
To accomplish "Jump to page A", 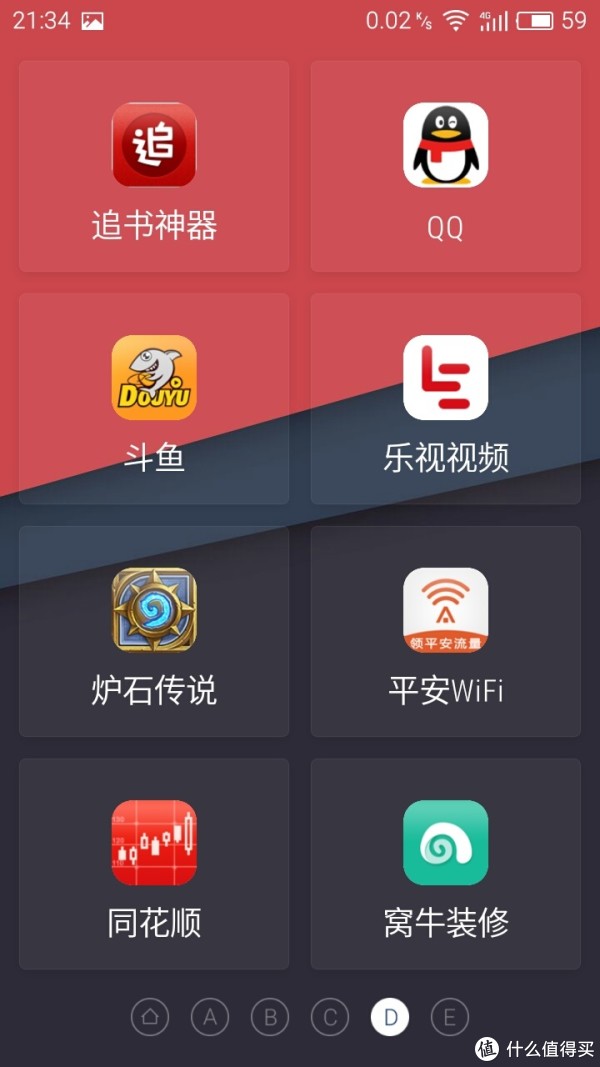I will tap(210, 1017).
